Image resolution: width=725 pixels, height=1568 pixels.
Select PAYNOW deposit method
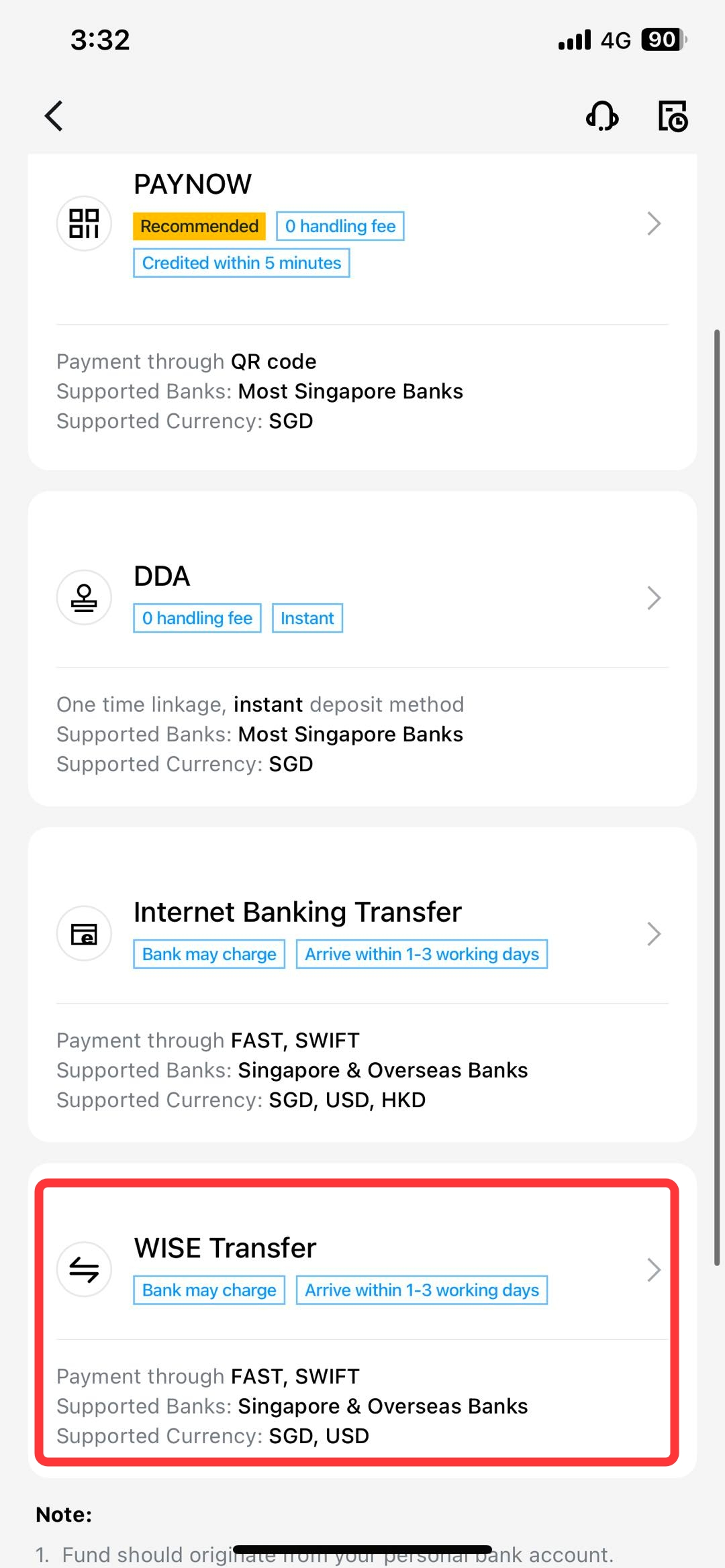362,312
